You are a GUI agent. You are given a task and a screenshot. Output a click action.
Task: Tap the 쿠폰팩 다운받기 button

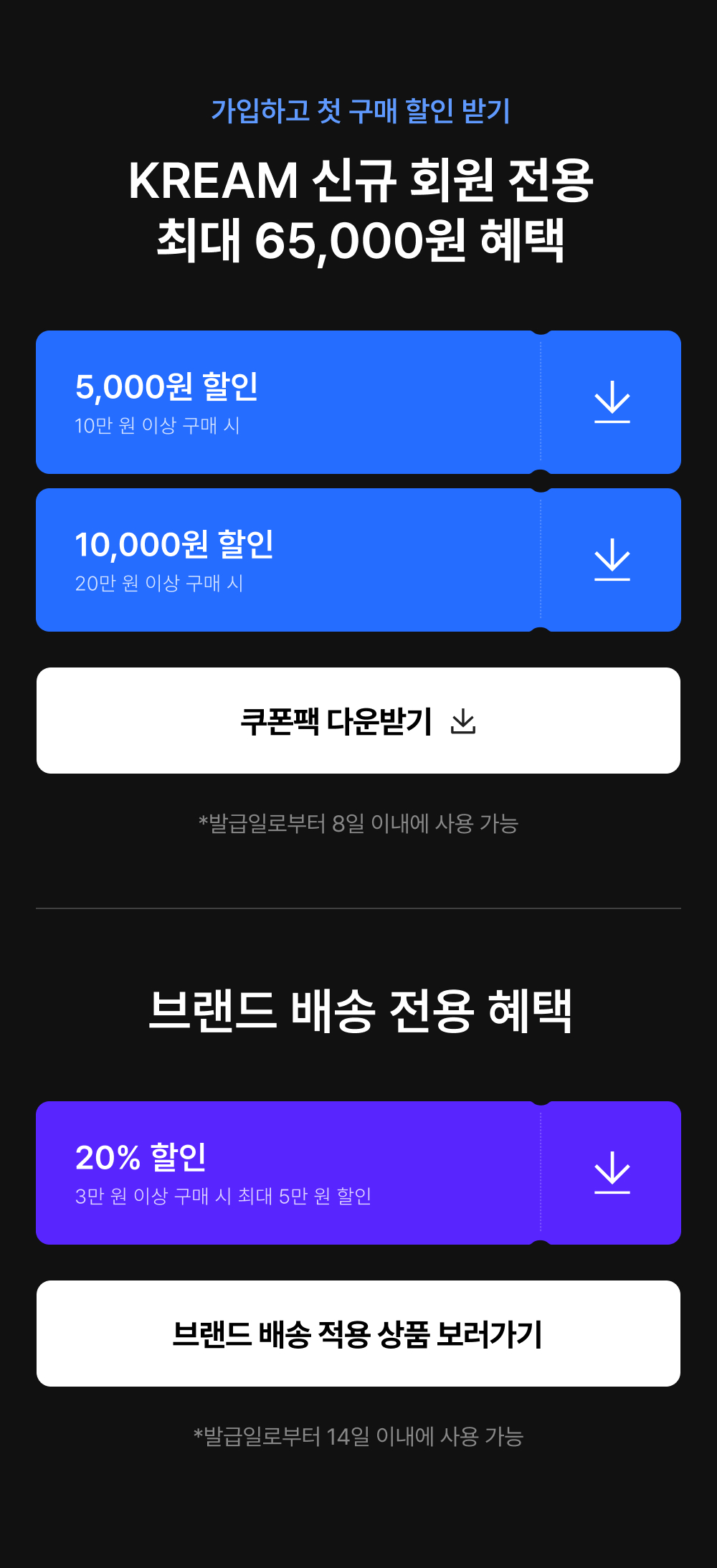(358, 721)
